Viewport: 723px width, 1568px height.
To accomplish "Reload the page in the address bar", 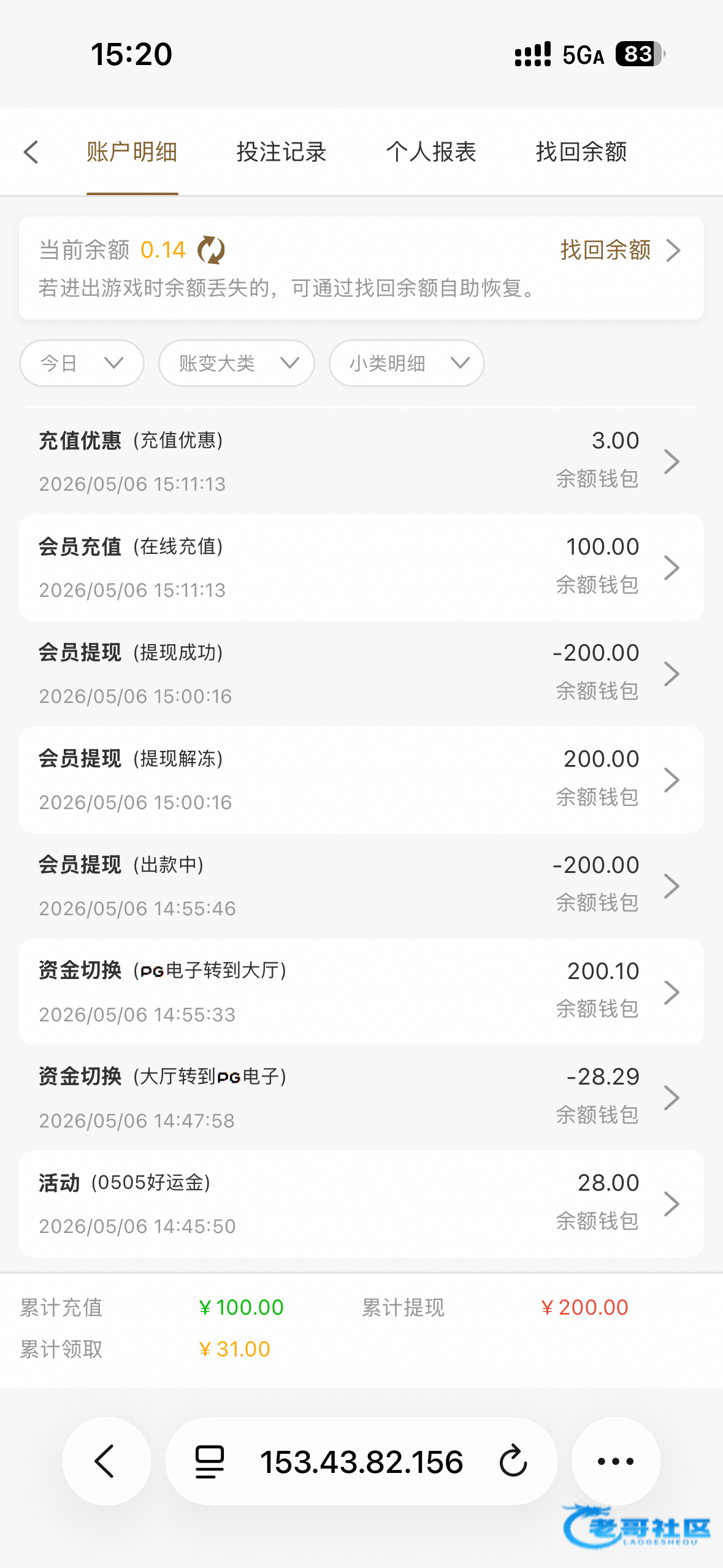I will click(x=513, y=1461).
